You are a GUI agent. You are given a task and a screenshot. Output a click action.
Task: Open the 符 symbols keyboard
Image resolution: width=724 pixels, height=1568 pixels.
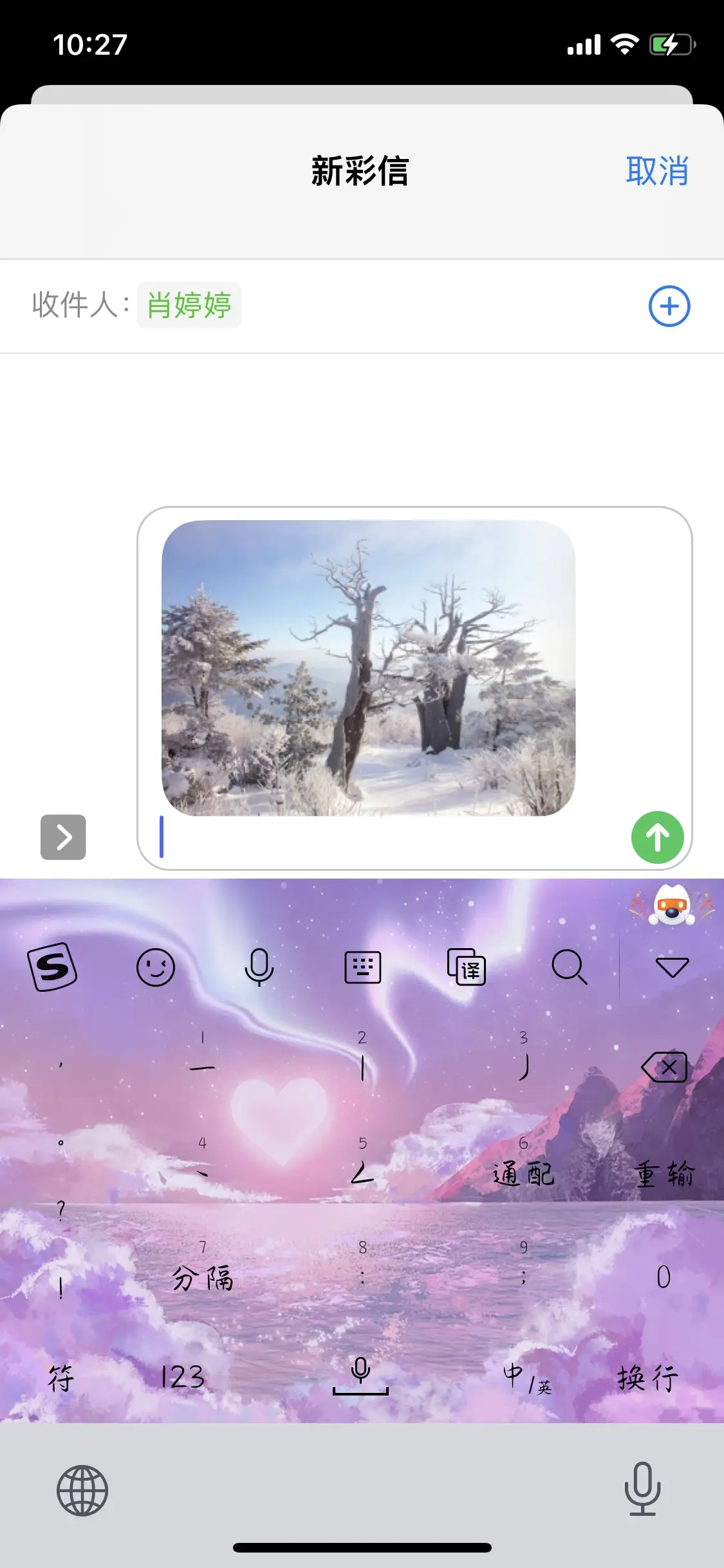61,1377
